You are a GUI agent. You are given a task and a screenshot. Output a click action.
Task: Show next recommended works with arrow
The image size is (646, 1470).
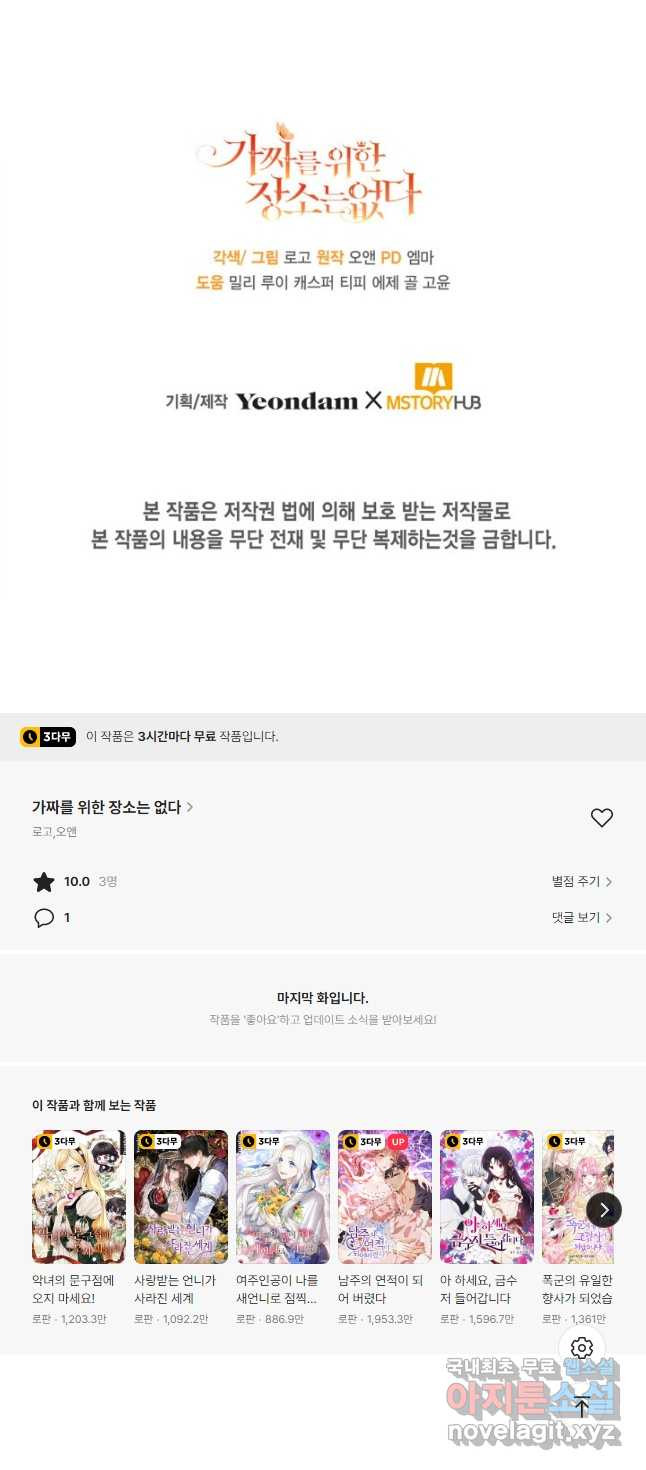tap(604, 1210)
